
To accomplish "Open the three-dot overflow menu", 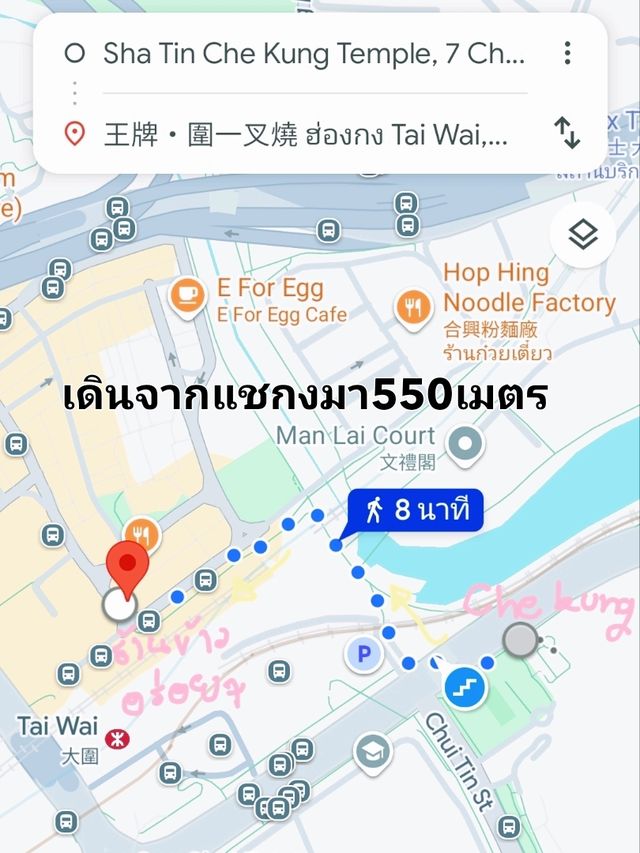I will click(567, 53).
